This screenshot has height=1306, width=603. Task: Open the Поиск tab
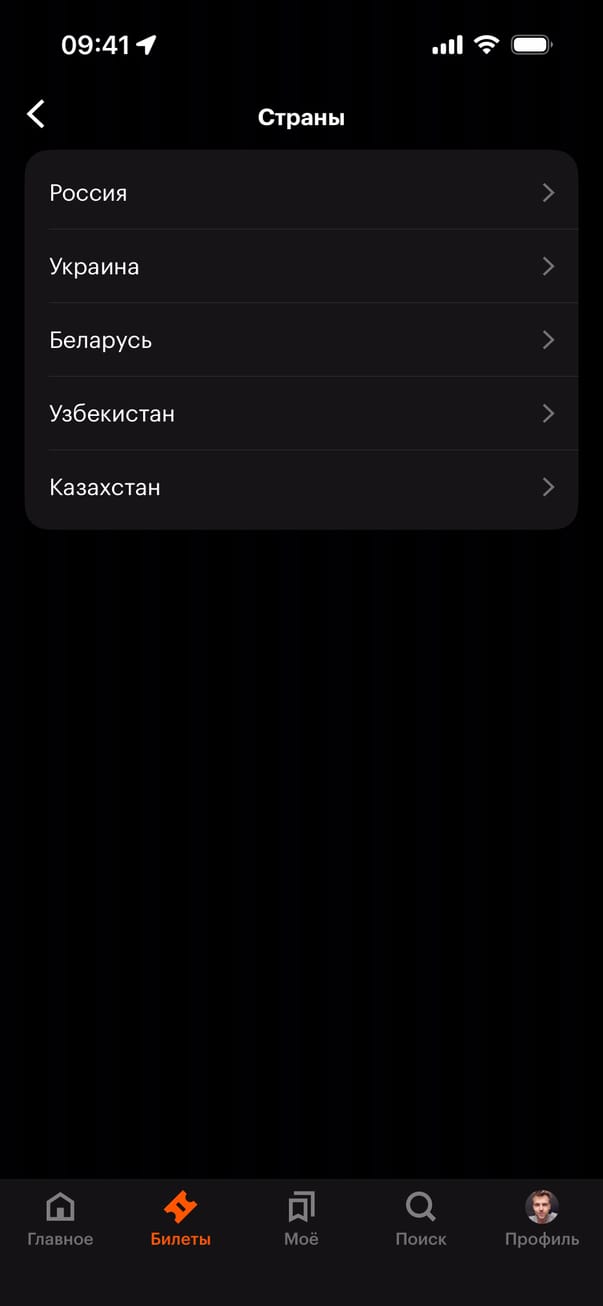[x=421, y=1220]
